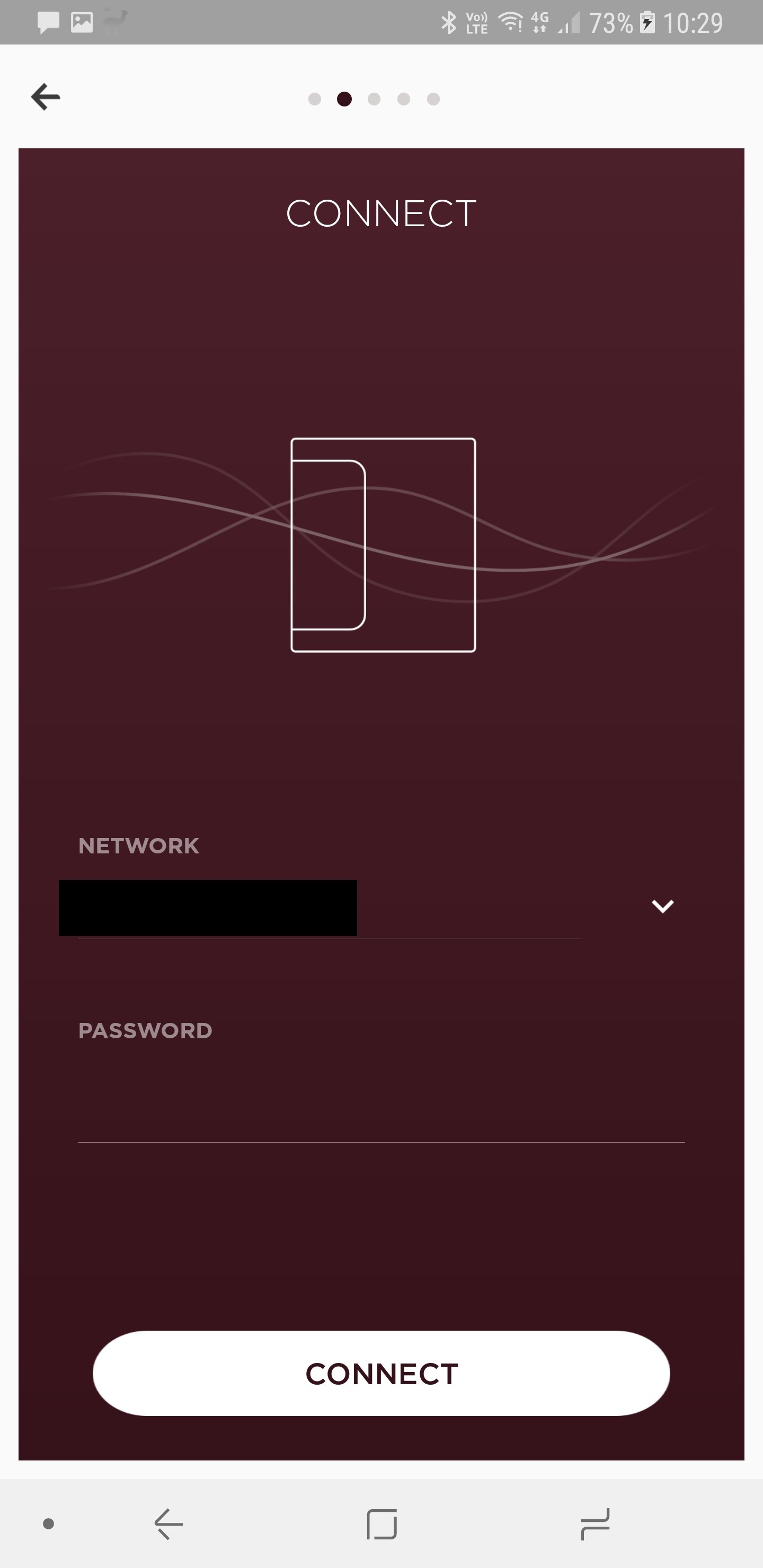
Task: Tap the system back button
Action: pos(168,1524)
